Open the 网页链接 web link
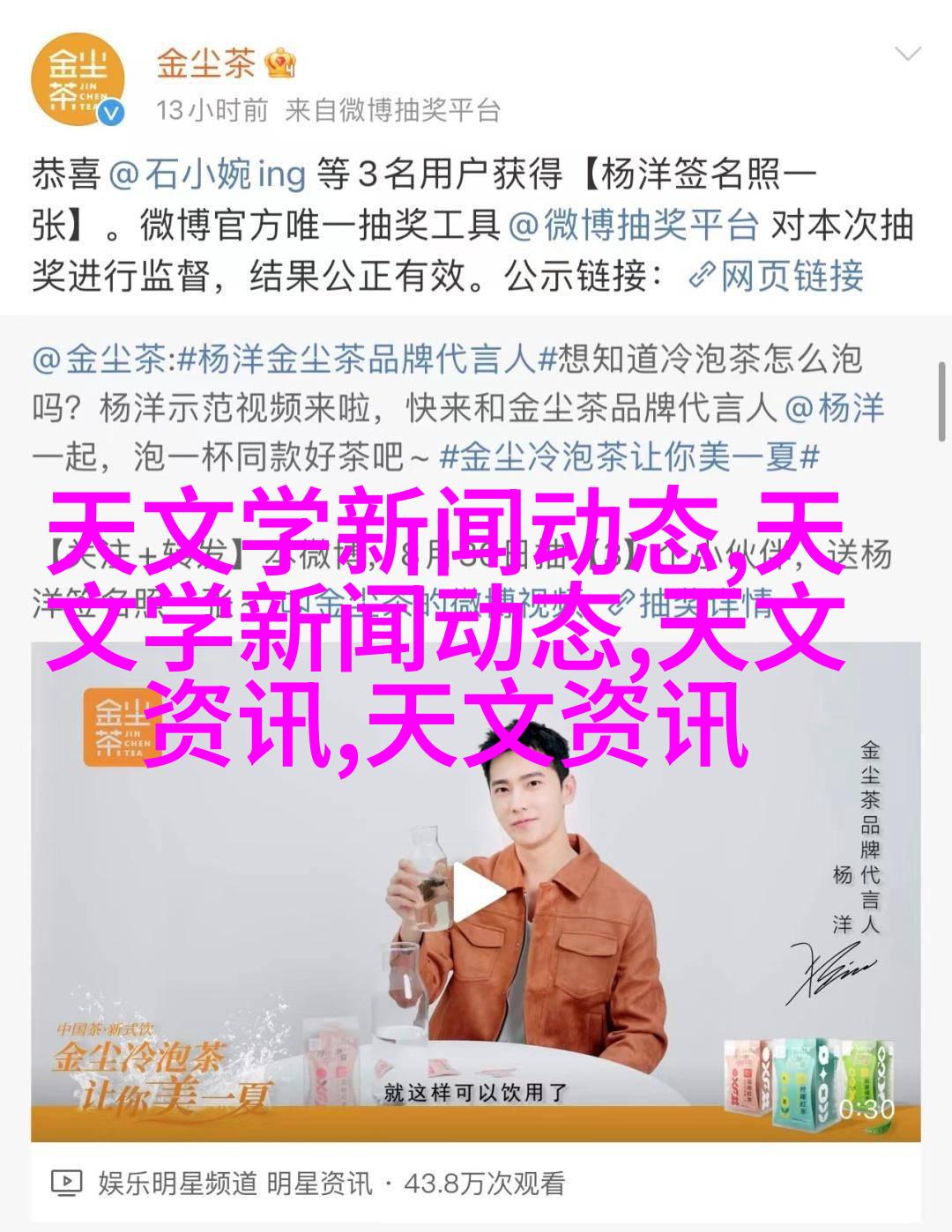Viewport: 952px width, 1232px height. (x=776, y=277)
